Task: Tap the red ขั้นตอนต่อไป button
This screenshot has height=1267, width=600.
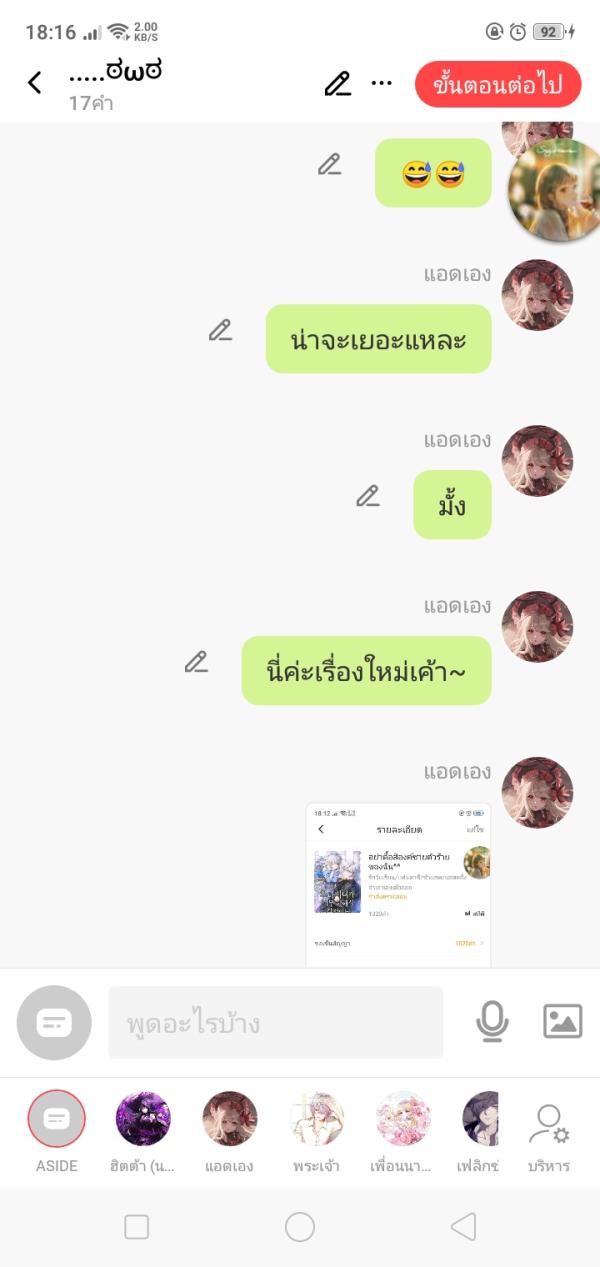Action: tap(497, 85)
